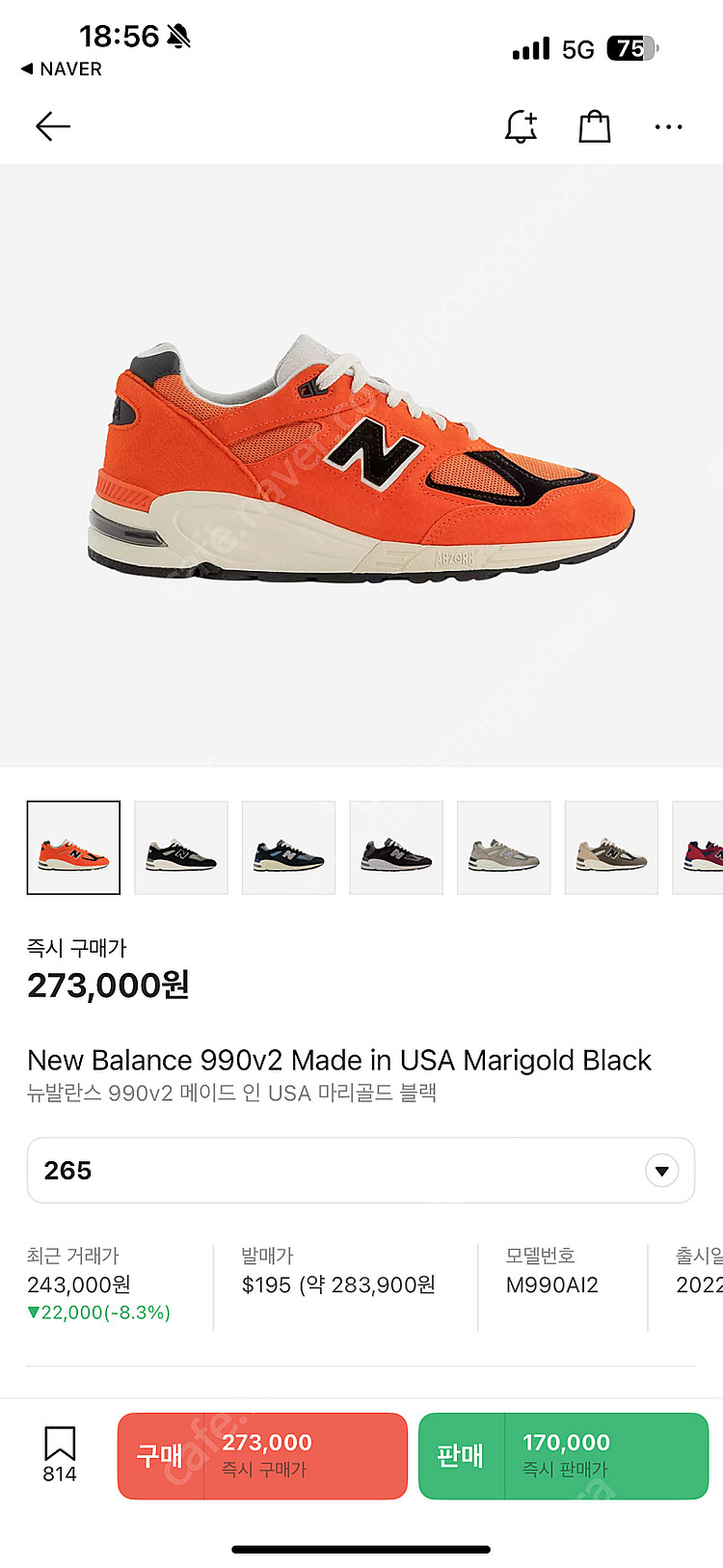View the second thumbnail, black shoe variant
Viewport: 723px width, 1568px height.
pos(181,848)
